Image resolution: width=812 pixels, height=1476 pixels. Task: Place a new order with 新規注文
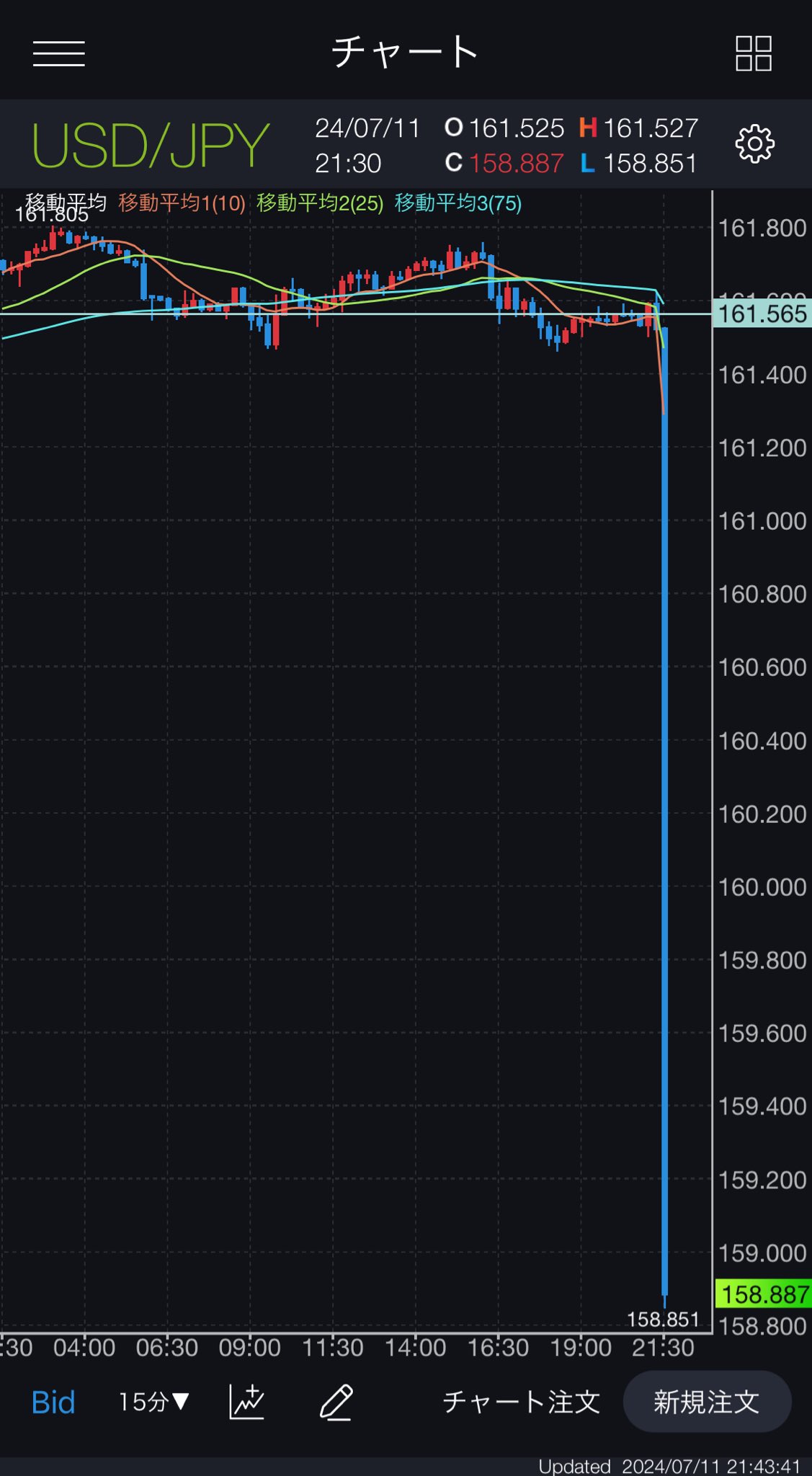pyautogui.click(x=707, y=1402)
